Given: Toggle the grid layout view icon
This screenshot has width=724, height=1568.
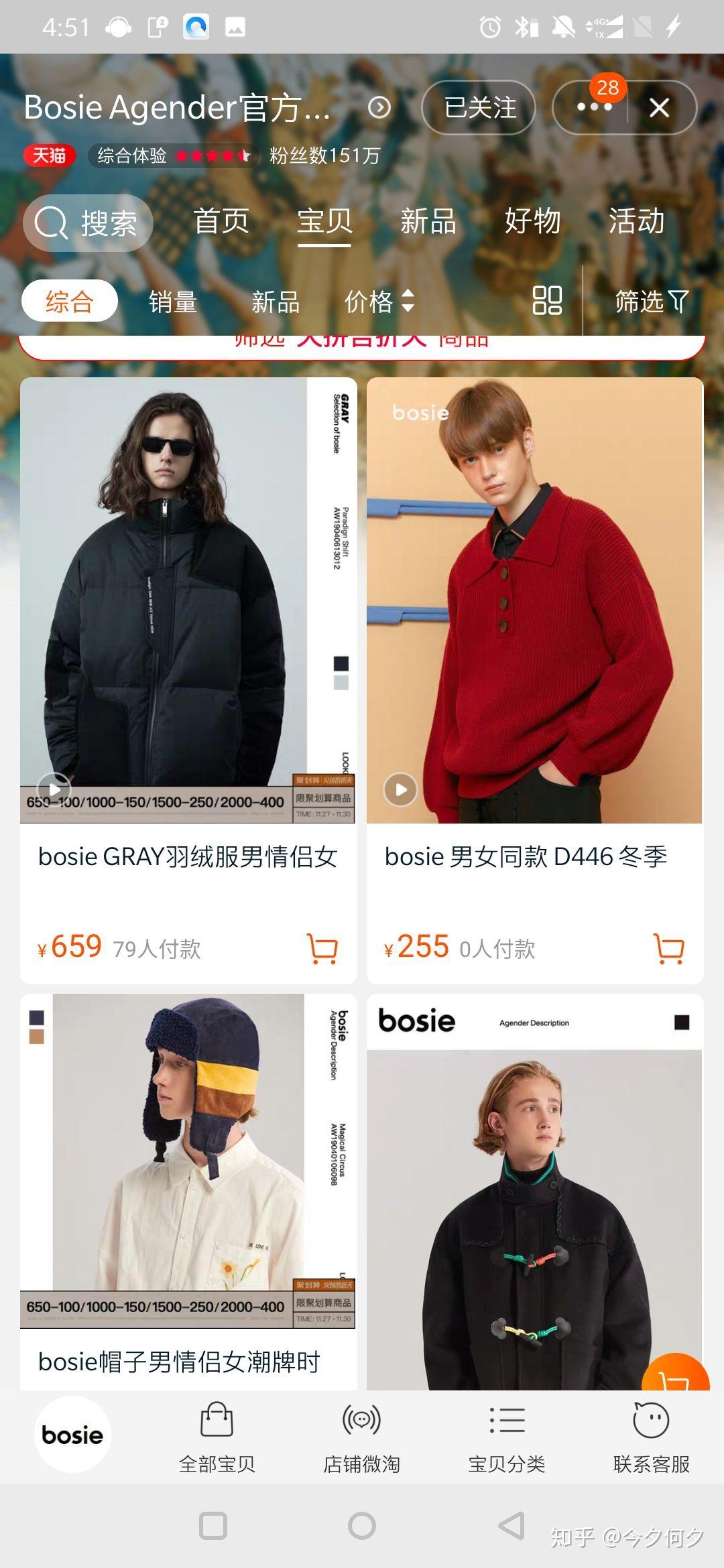Looking at the screenshot, I should 547,301.
